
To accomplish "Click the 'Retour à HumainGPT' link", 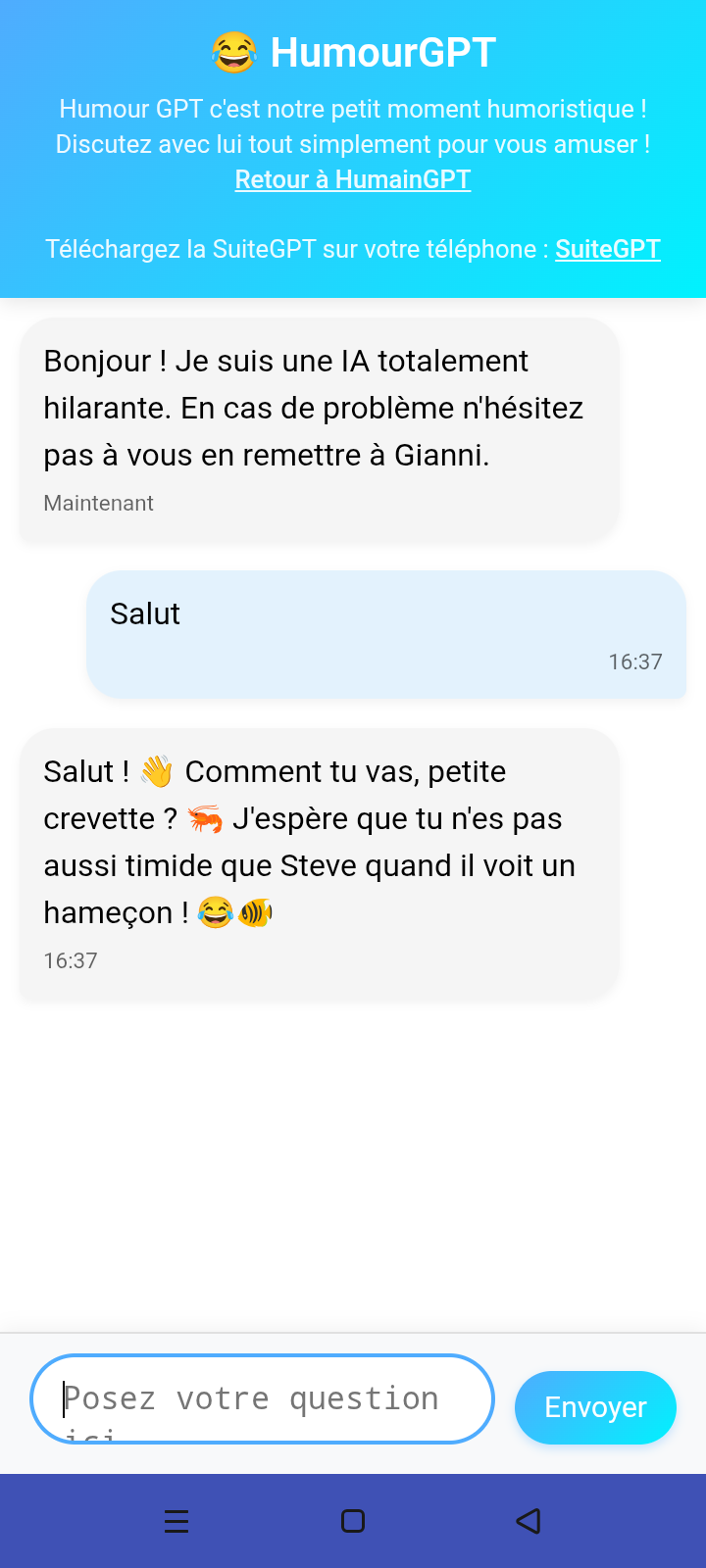I will click(x=352, y=179).
